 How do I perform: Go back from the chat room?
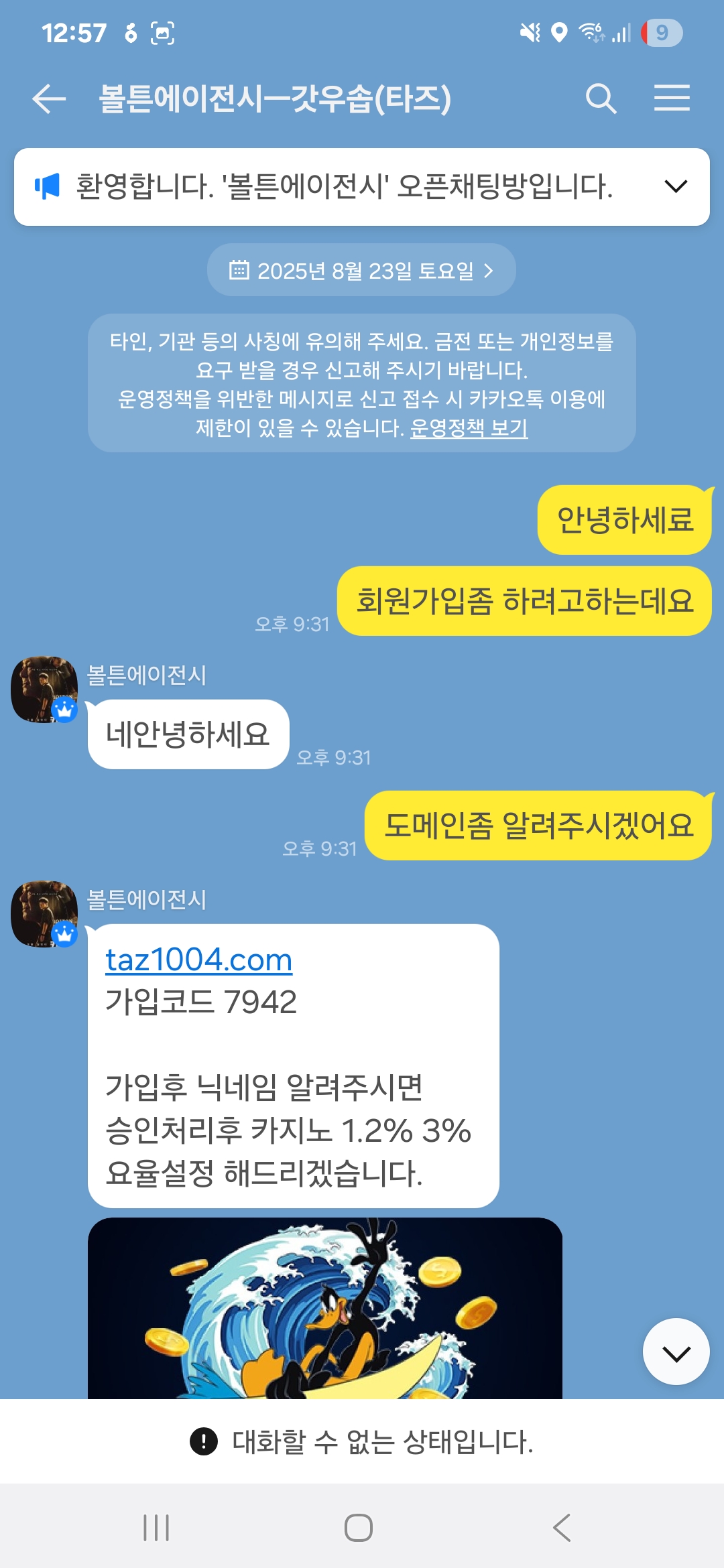coord(49,99)
